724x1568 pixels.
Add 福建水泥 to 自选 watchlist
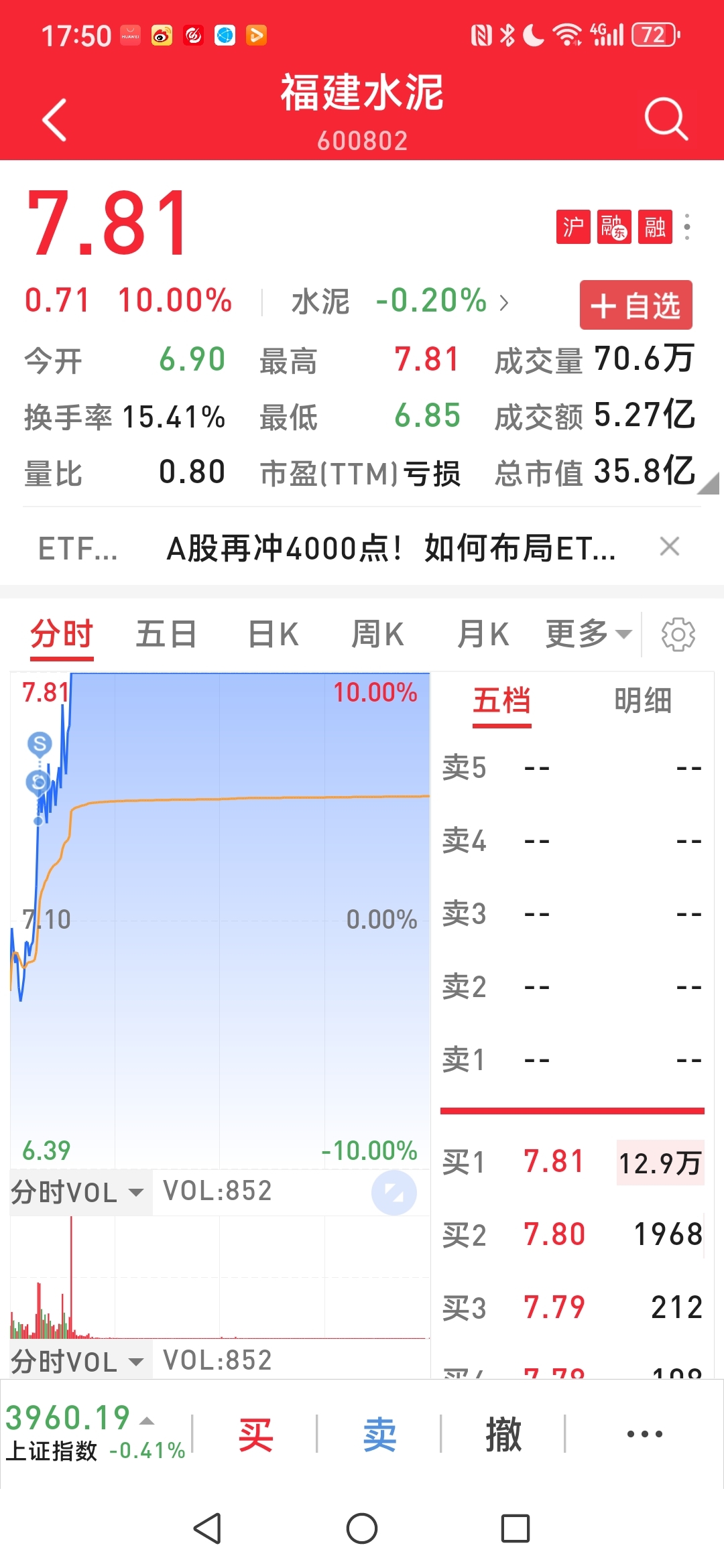636,306
